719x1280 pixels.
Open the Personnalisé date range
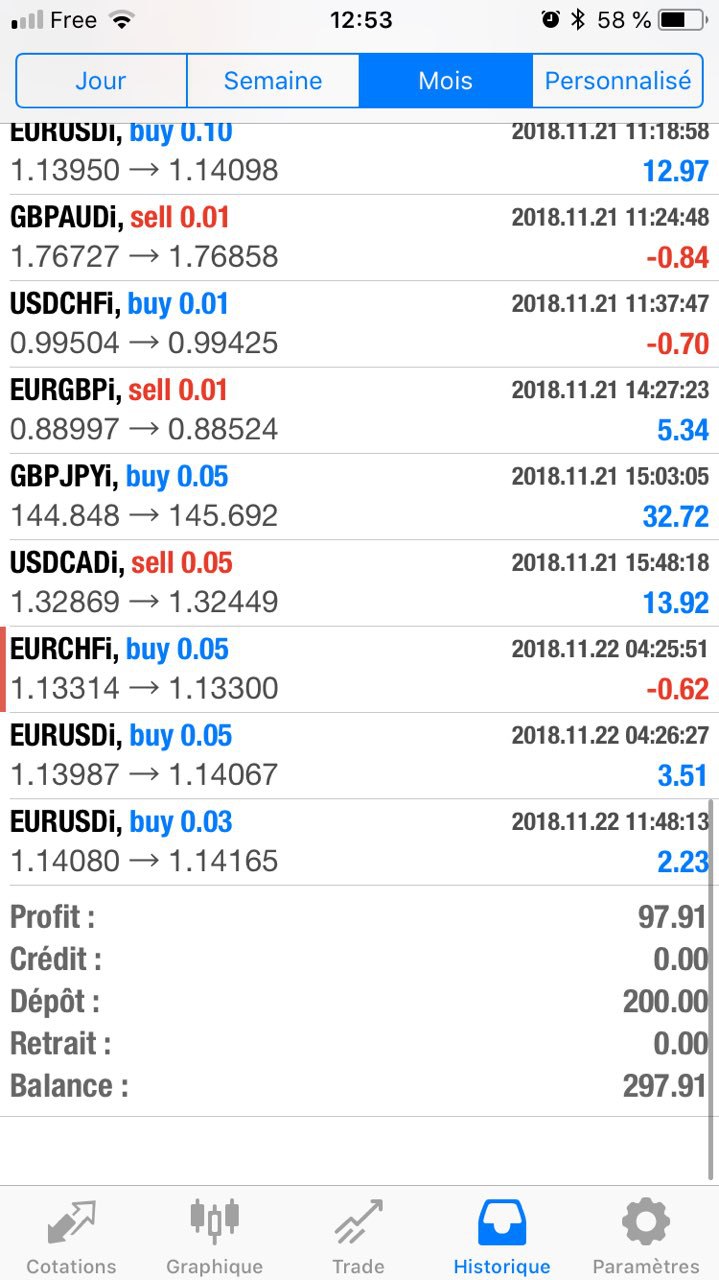[x=617, y=81]
